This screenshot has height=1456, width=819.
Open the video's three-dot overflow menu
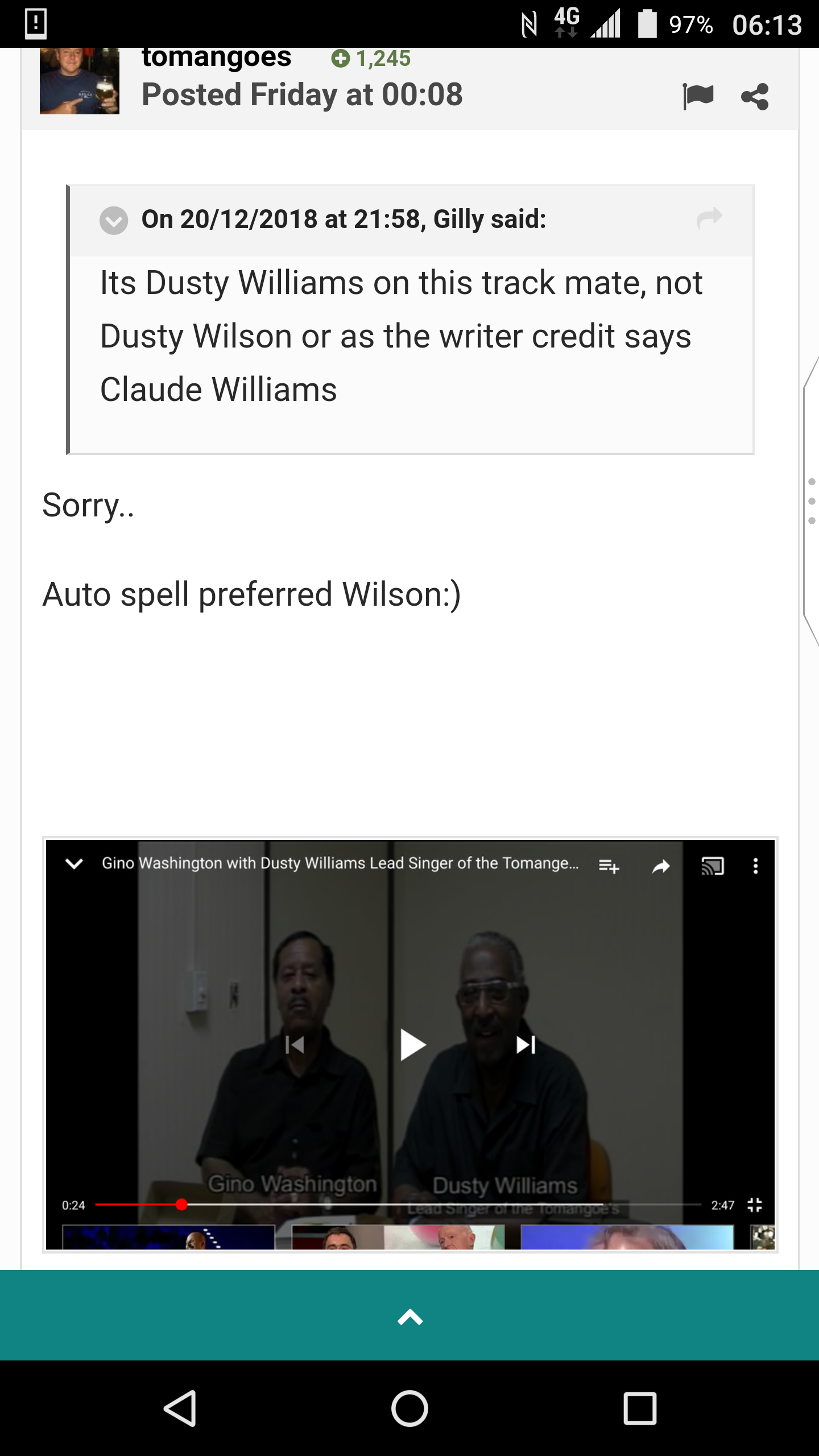755,866
